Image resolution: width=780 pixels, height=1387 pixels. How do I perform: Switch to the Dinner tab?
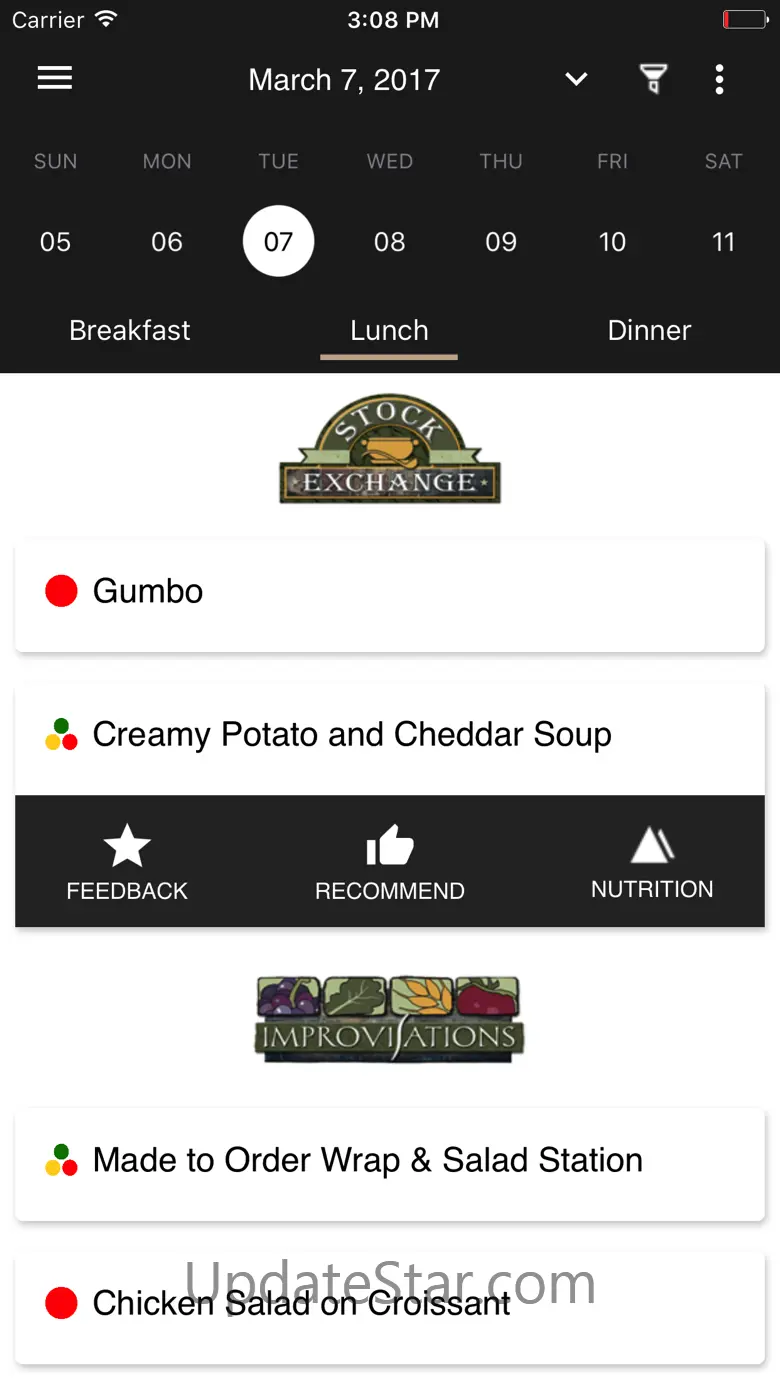point(649,331)
